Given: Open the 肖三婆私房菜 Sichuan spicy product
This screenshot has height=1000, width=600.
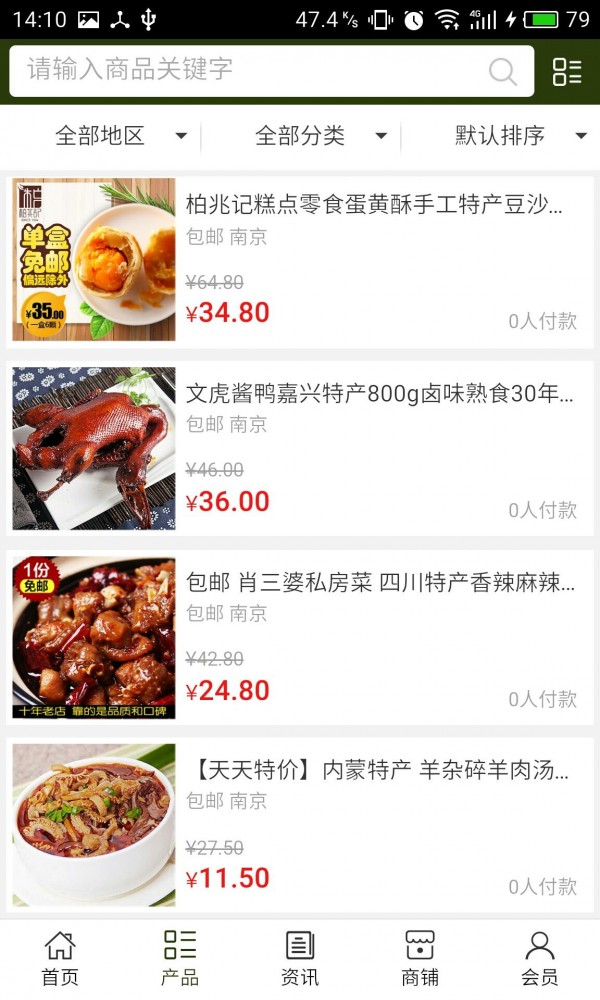Looking at the screenshot, I should point(380,583).
